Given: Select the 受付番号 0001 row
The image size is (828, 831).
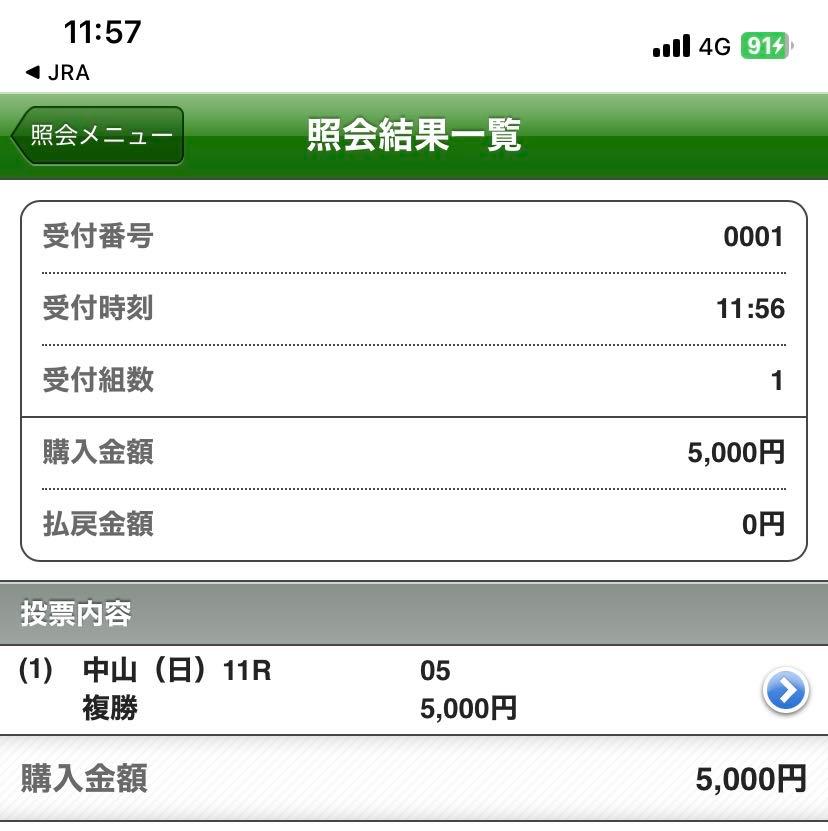Looking at the screenshot, I should point(414,237).
